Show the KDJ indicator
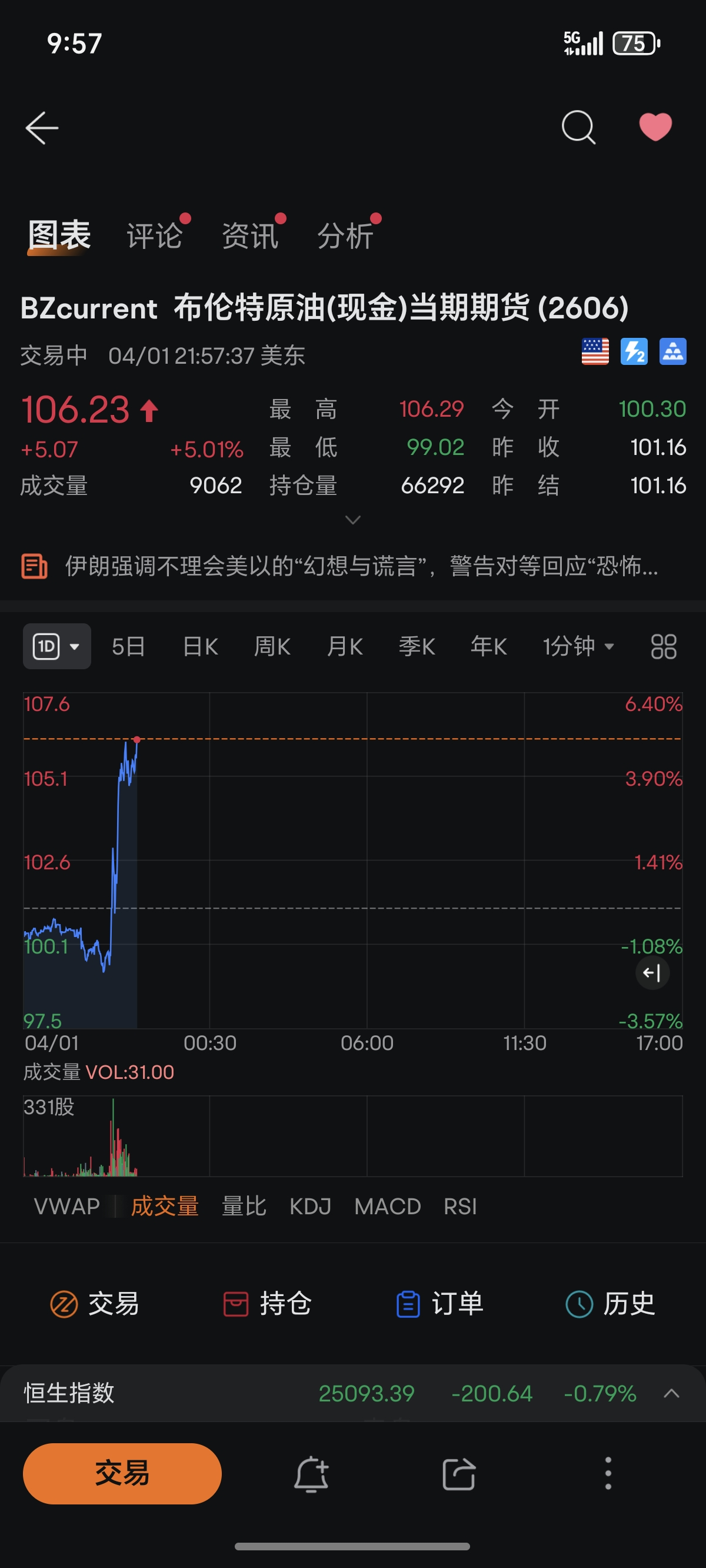 pos(310,1206)
